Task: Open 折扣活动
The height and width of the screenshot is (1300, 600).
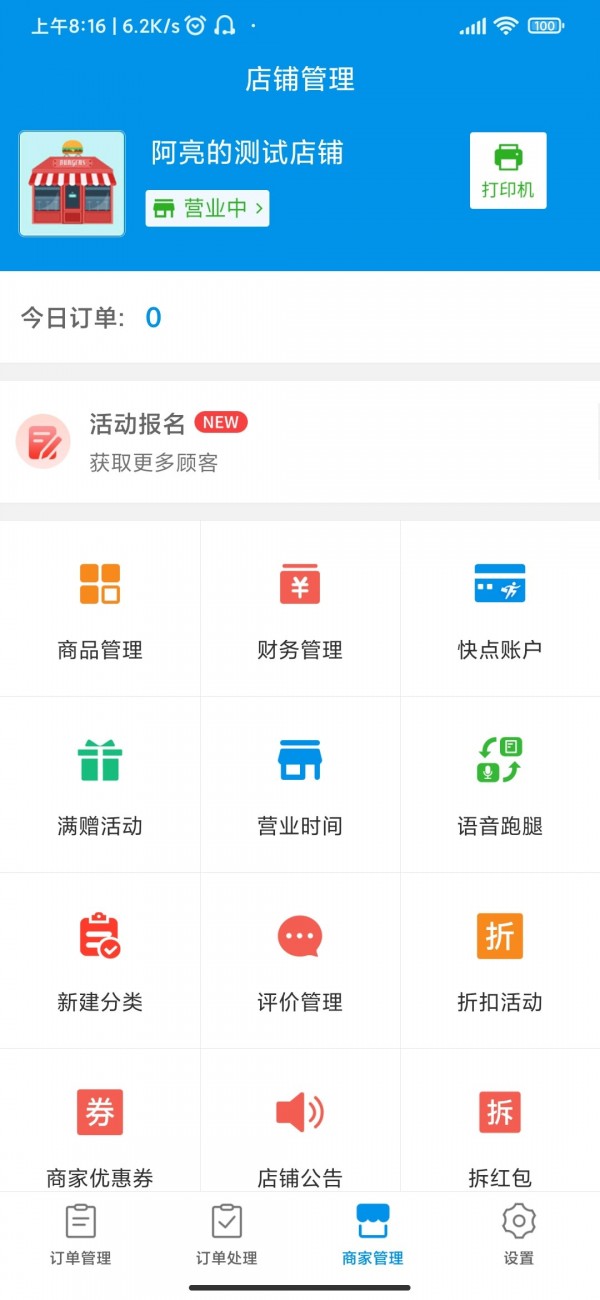Action: pos(500,959)
